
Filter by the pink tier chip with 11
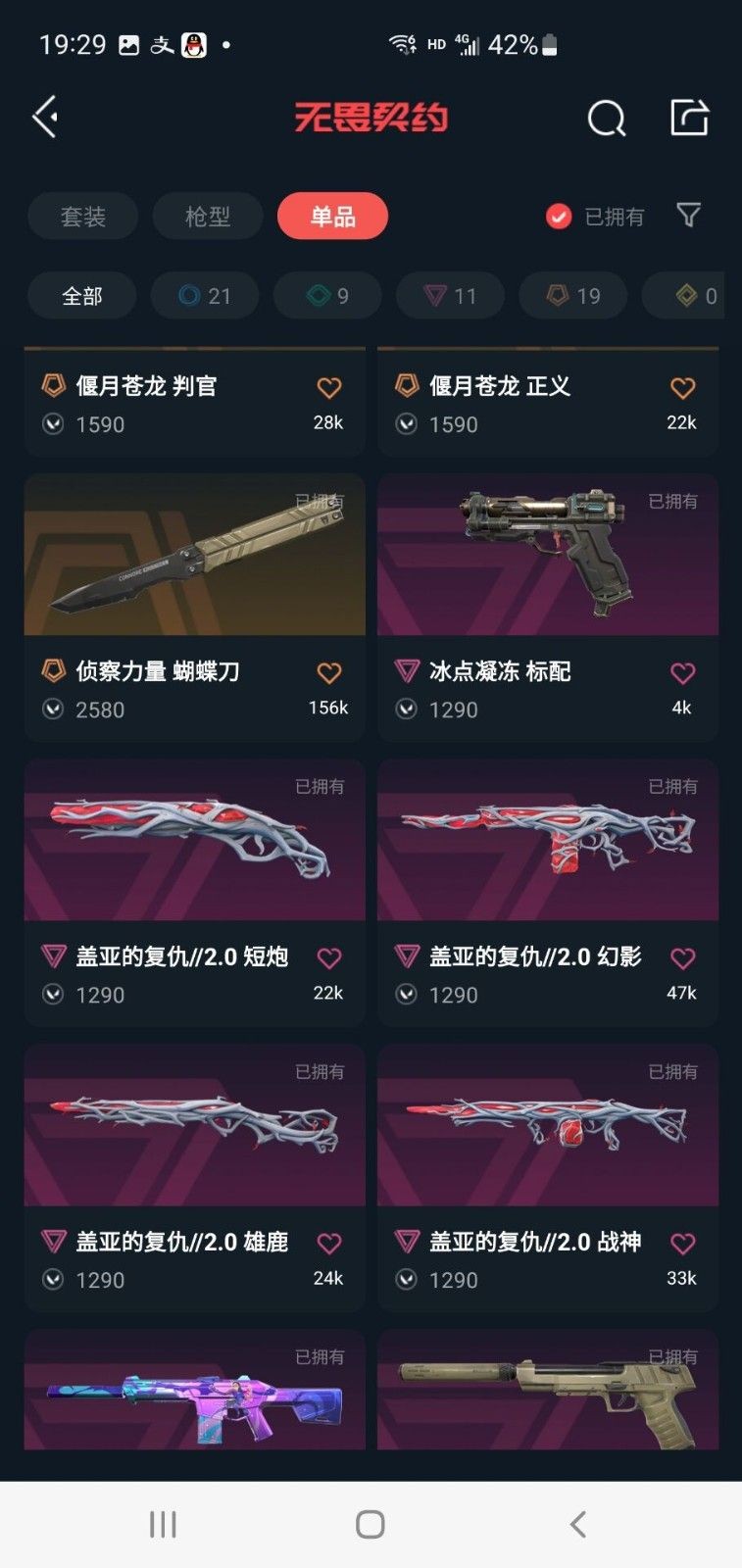pyautogui.click(x=450, y=296)
